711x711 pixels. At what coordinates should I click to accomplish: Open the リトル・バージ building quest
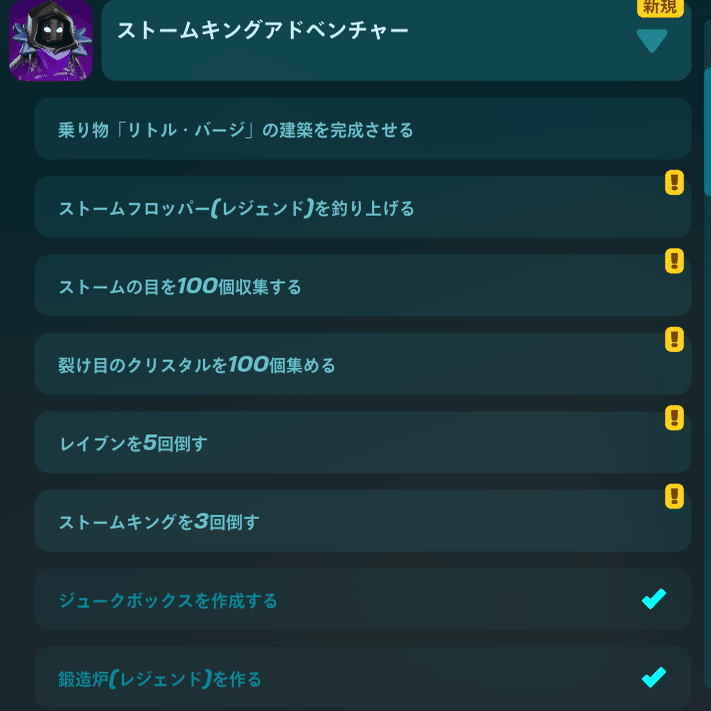tap(362, 130)
